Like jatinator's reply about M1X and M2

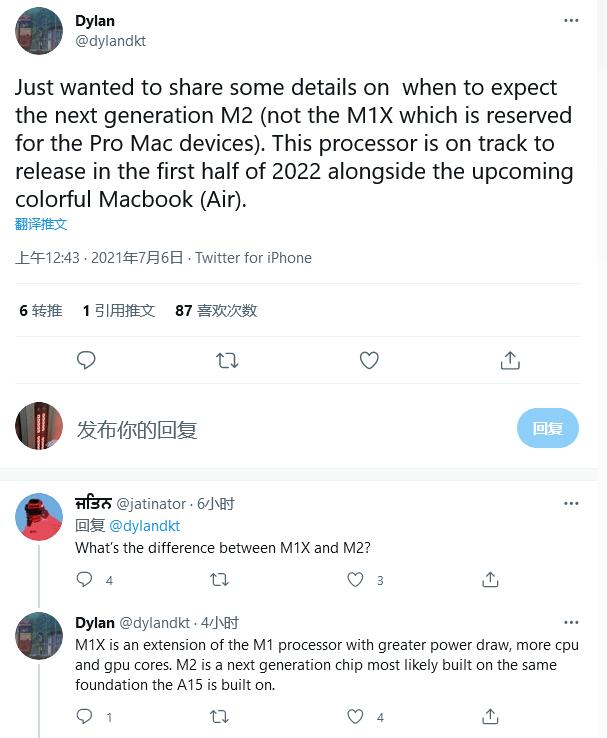355,579
